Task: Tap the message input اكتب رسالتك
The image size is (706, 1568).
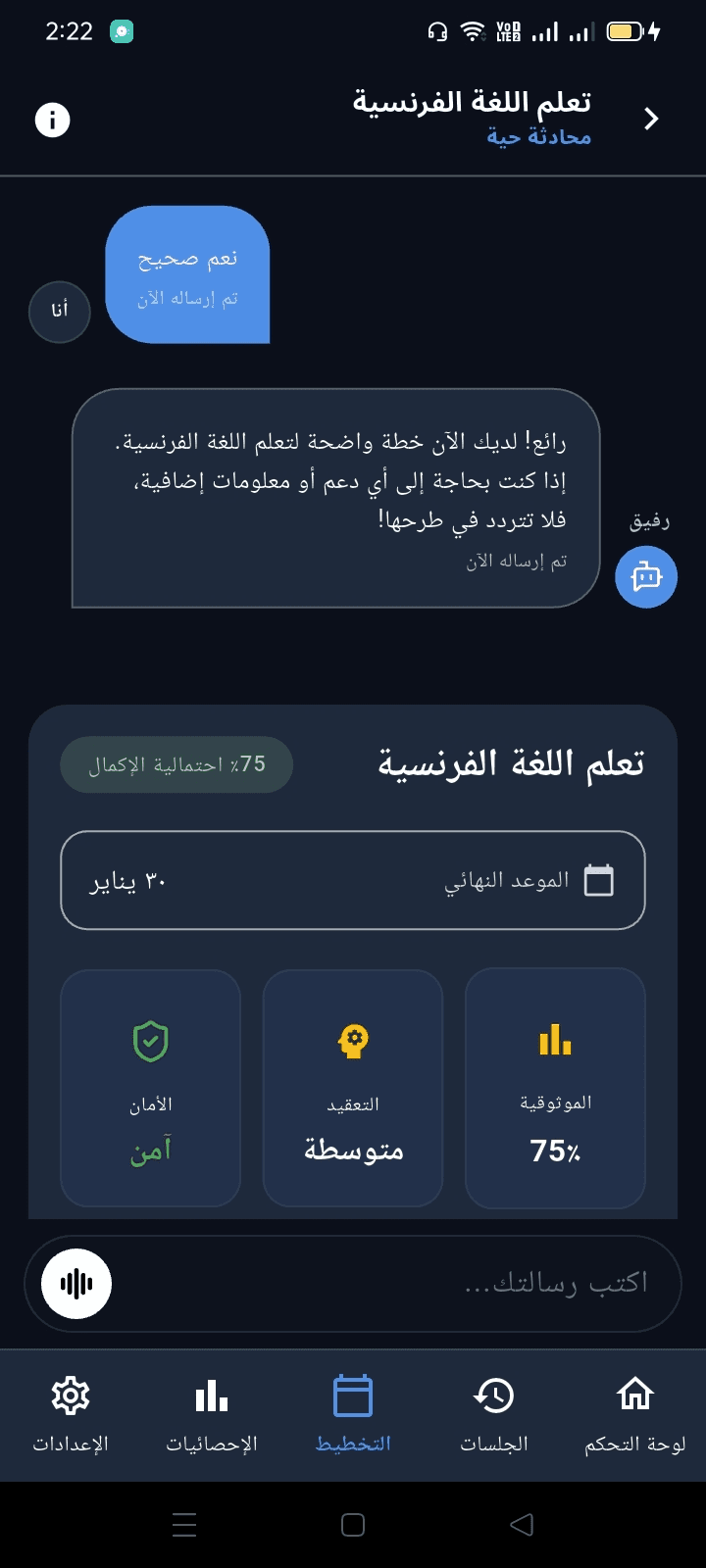Action: (x=392, y=1284)
